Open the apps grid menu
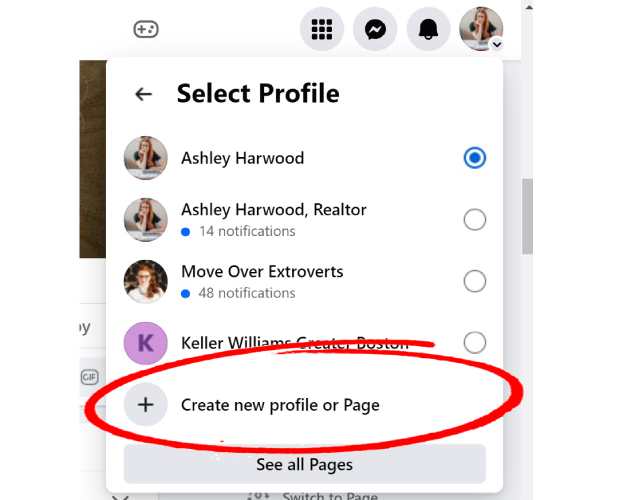619x500 pixels. 322,29
